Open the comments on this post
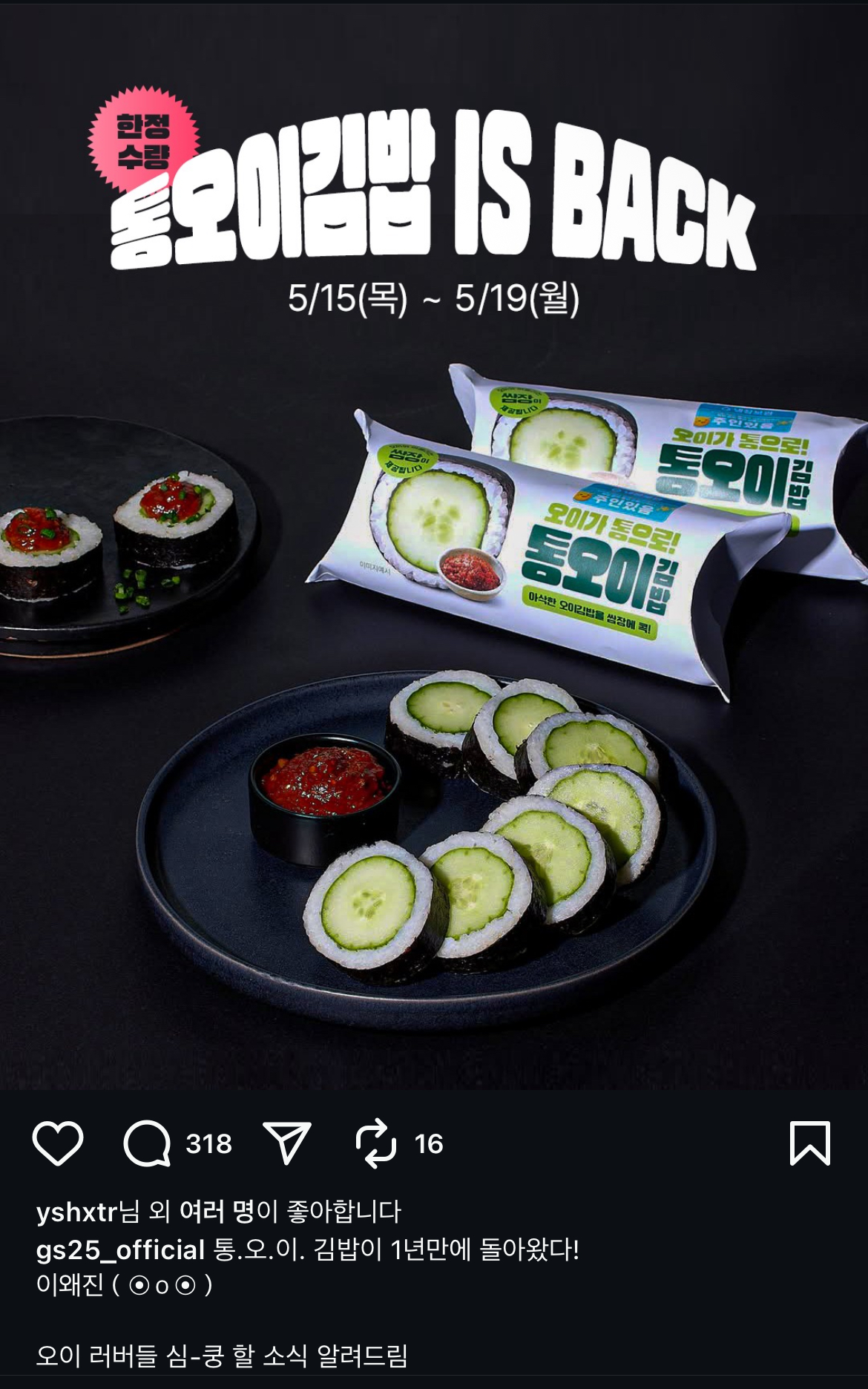The width and height of the screenshot is (868, 1389). pyautogui.click(x=147, y=1143)
